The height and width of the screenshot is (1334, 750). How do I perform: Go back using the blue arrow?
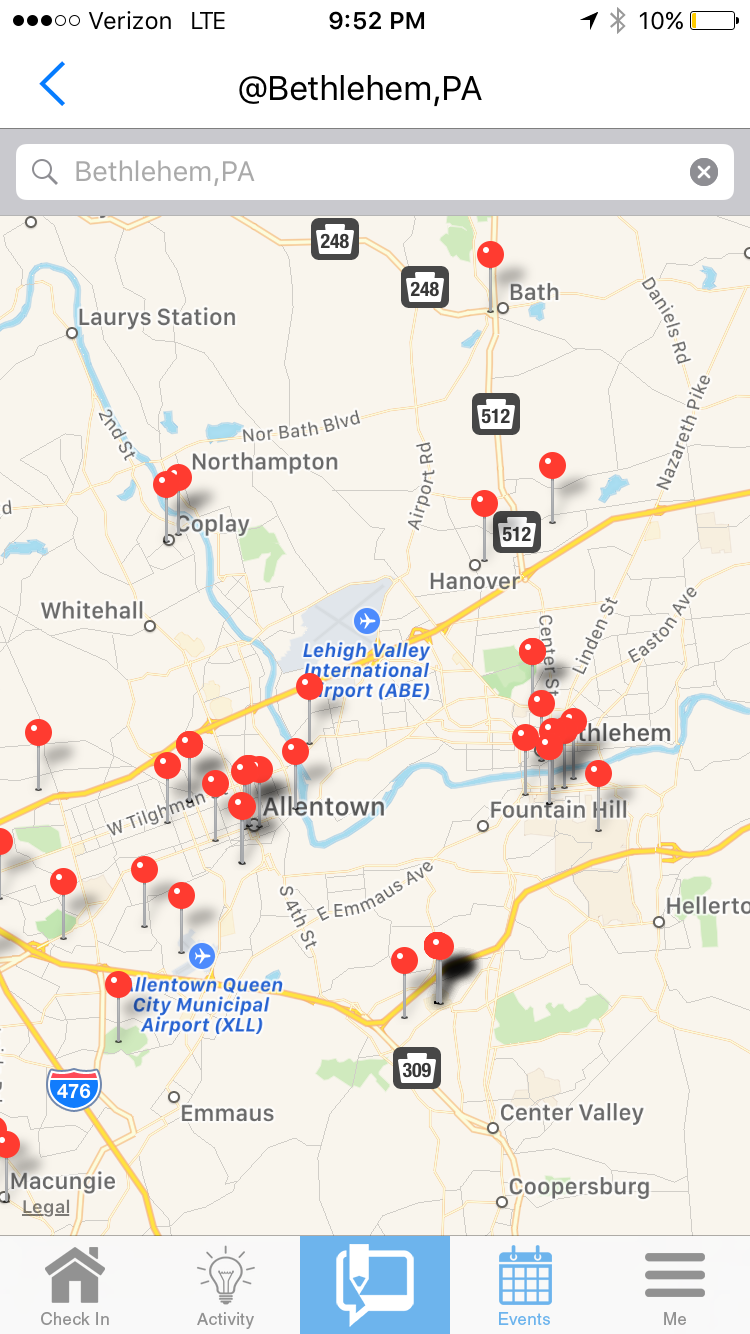click(x=52, y=84)
